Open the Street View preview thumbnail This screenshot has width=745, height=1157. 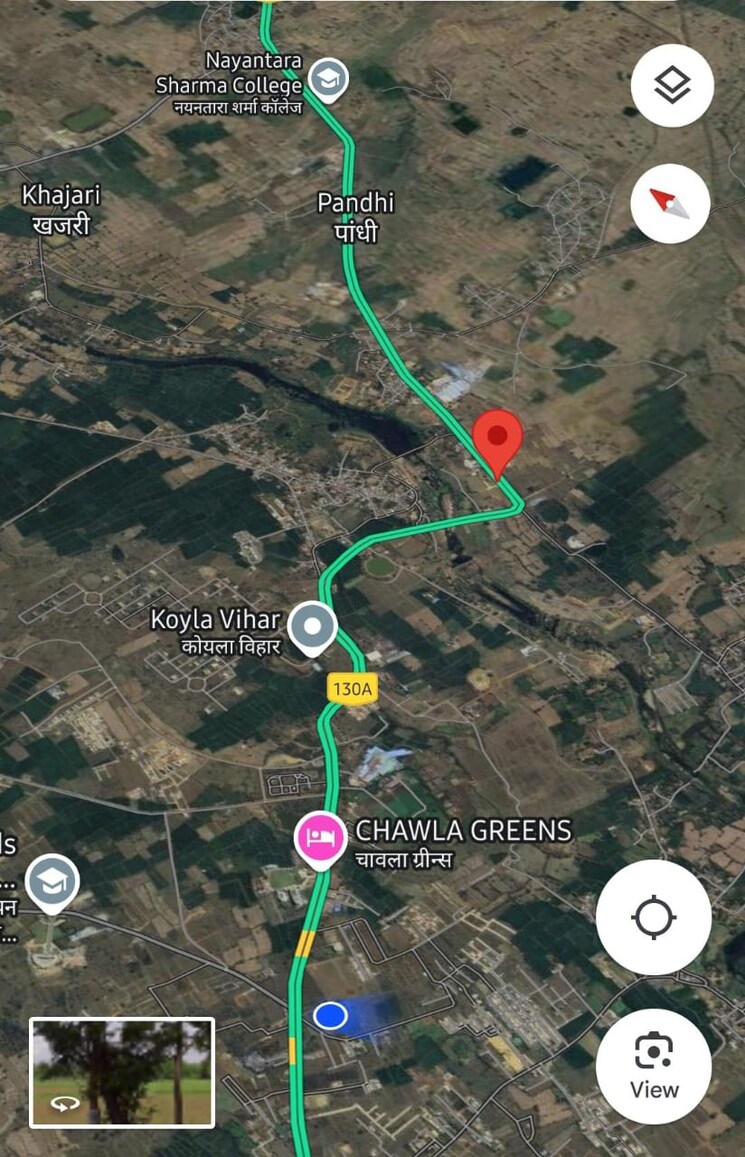pos(120,1074)
